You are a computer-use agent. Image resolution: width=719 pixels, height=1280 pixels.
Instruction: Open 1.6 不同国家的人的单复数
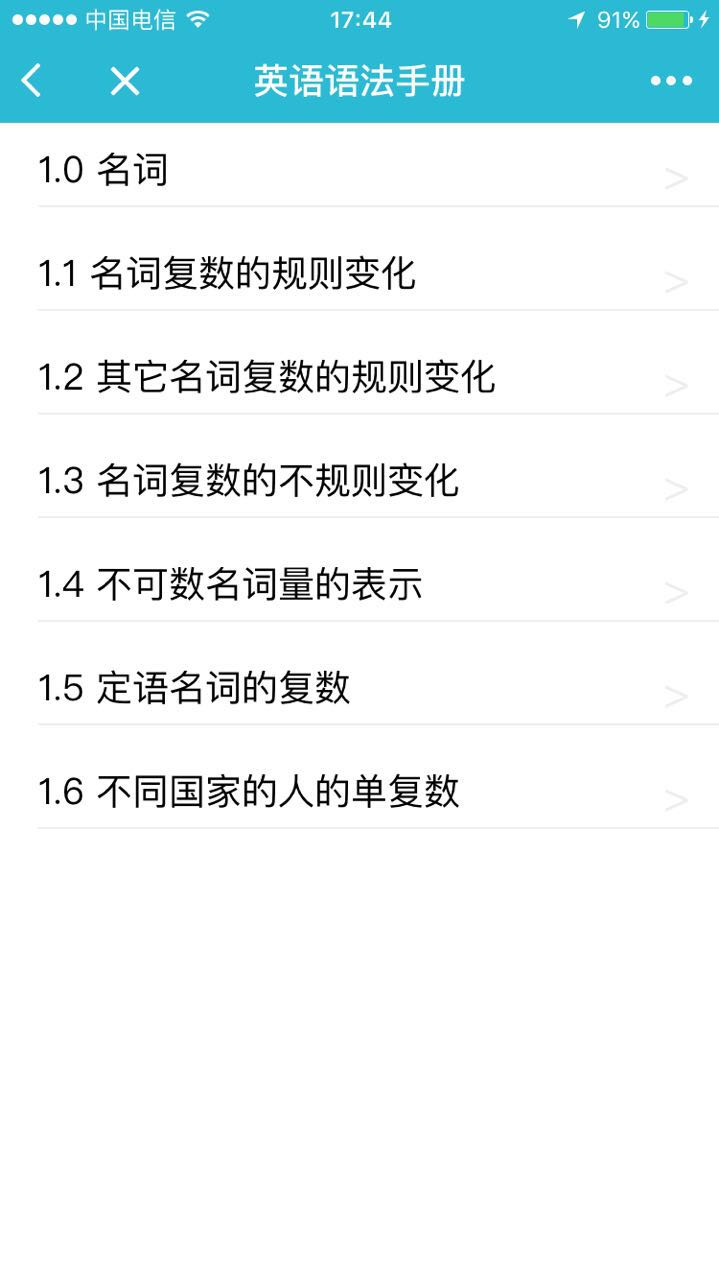pos(360,792)
